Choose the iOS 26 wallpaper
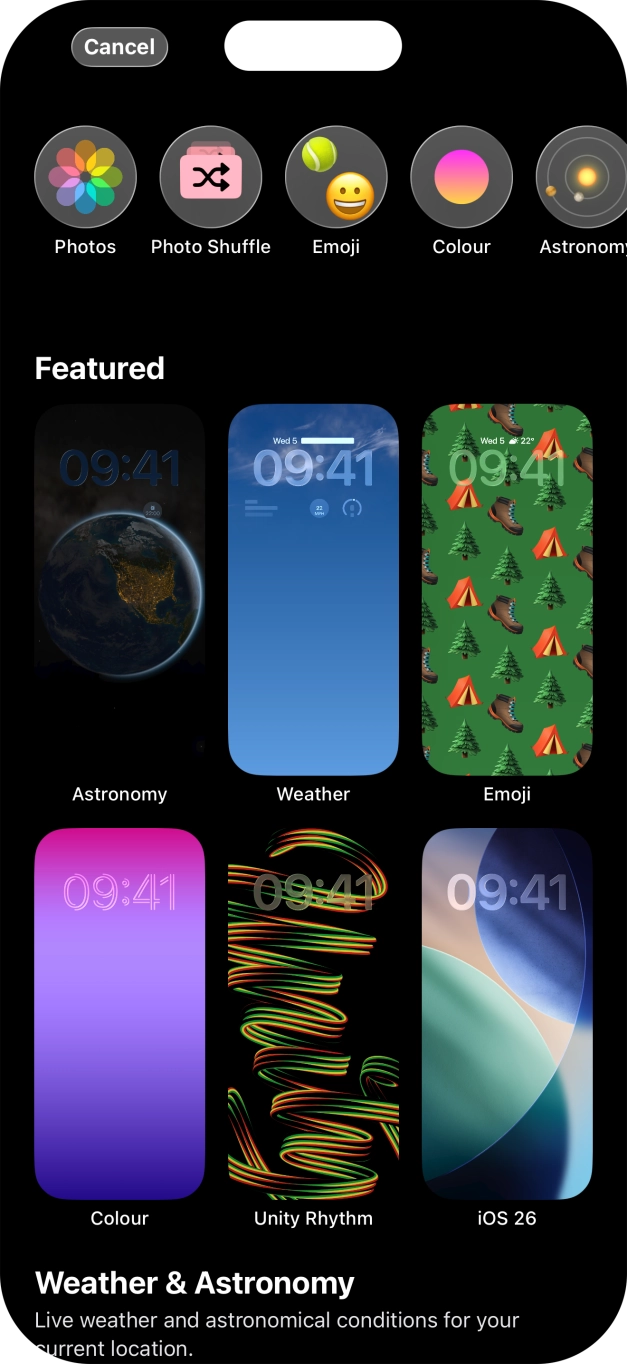627x1364 pixels. 507,1013
